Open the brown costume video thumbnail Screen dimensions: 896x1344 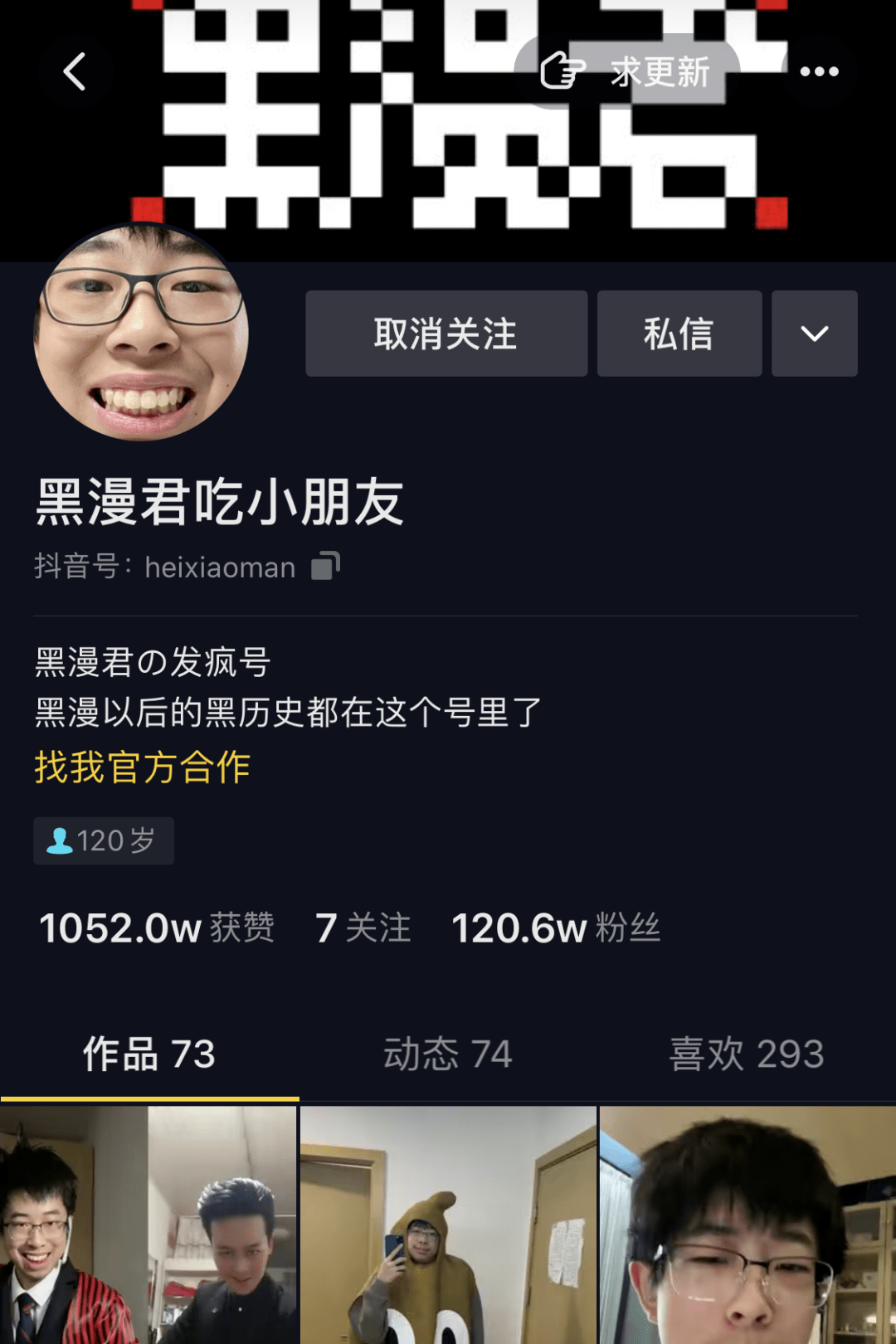448,1228
